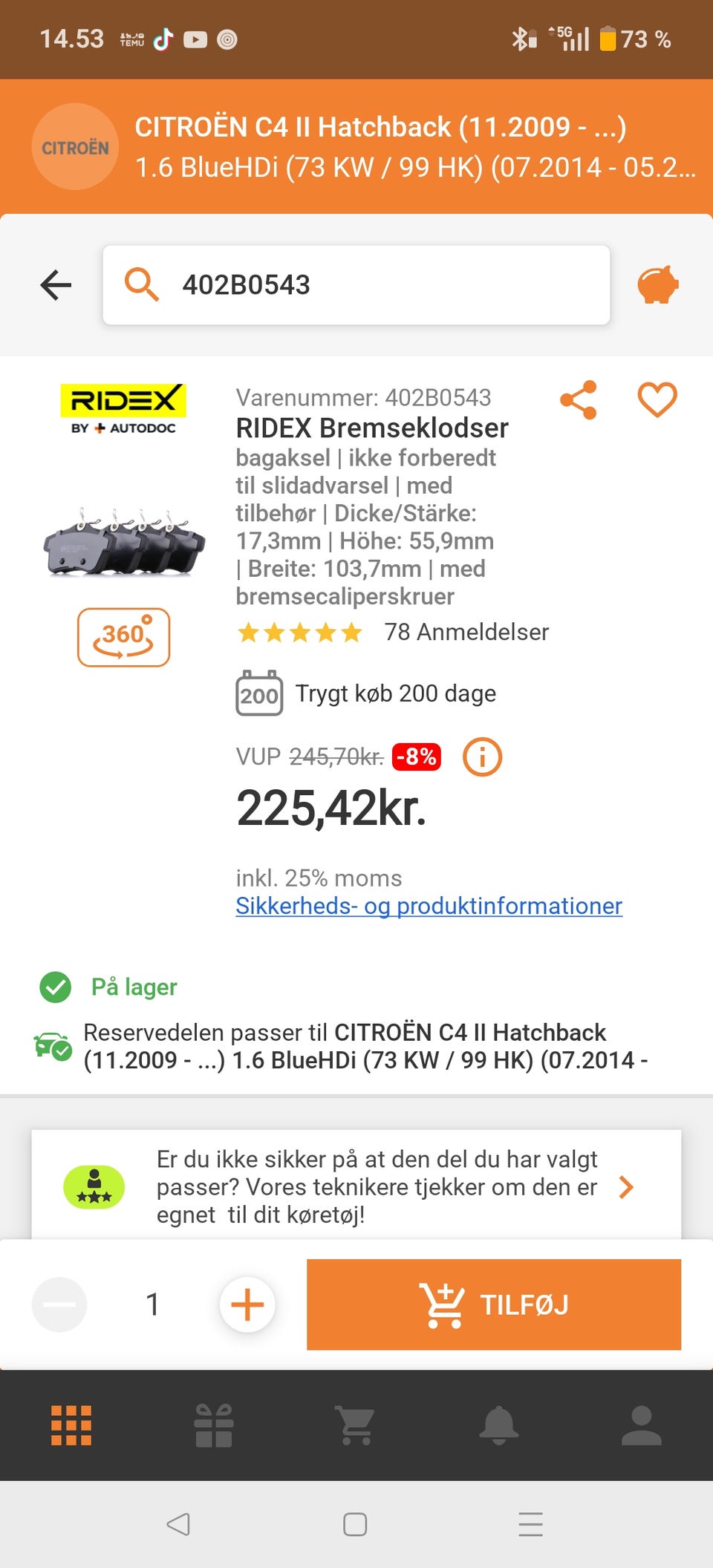Expand the technician compatibility check banner
Viewport: 713px width, 1568px height.
627,1186
